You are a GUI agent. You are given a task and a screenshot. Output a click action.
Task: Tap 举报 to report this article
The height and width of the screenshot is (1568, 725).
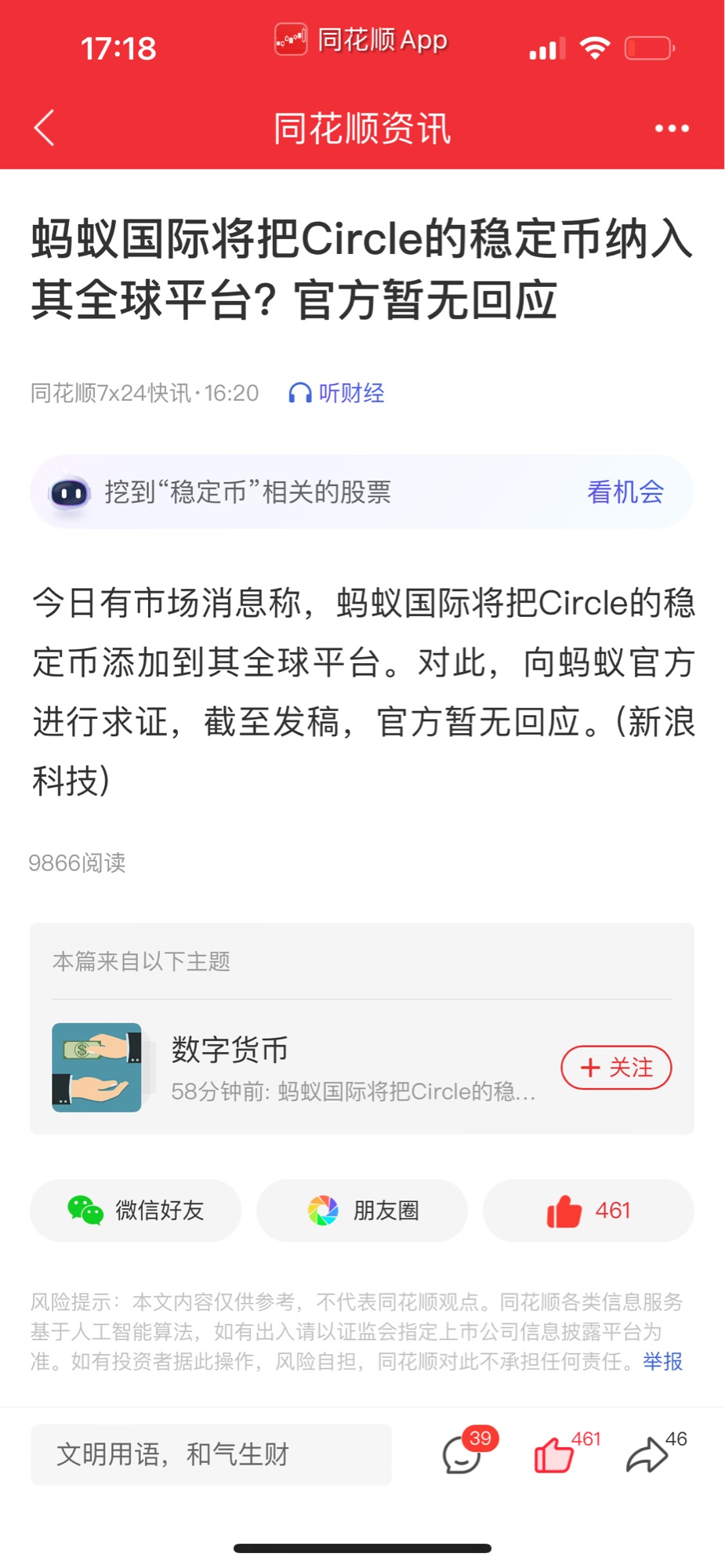coord(663,1361)
